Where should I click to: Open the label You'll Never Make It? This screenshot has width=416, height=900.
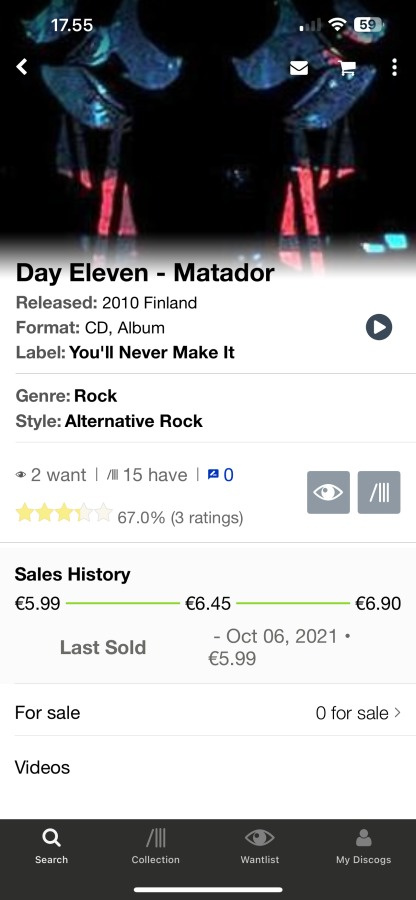click(151, 352)
